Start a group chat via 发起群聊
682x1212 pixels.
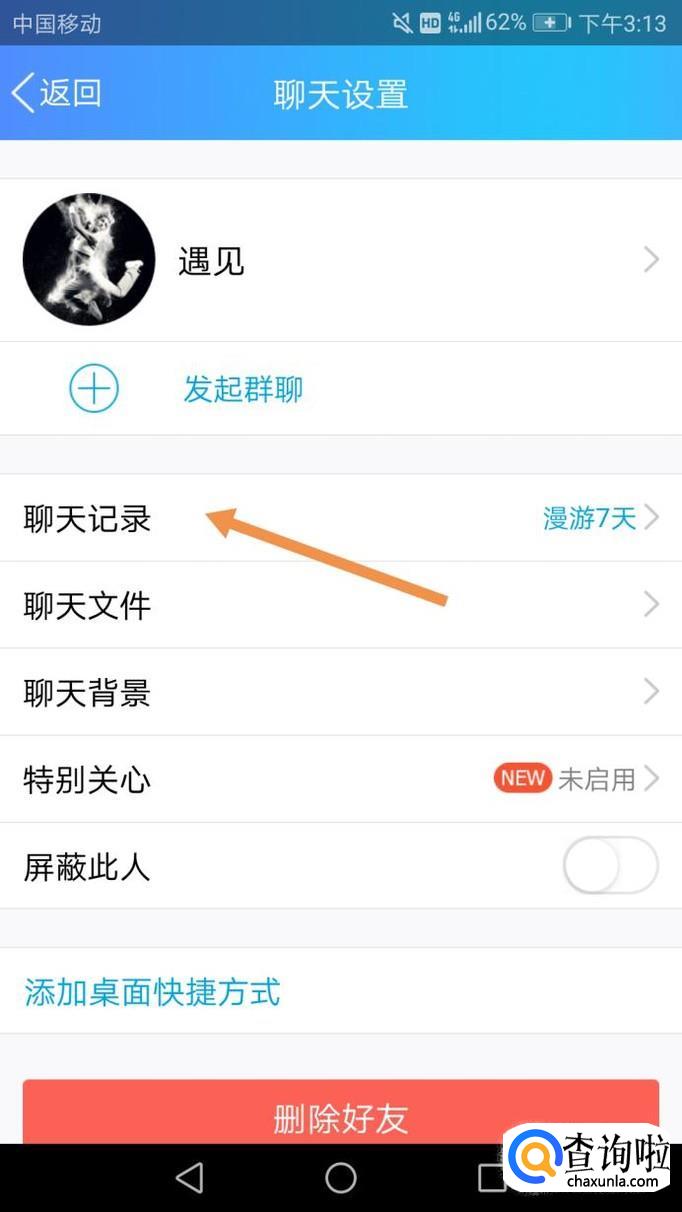242,389
